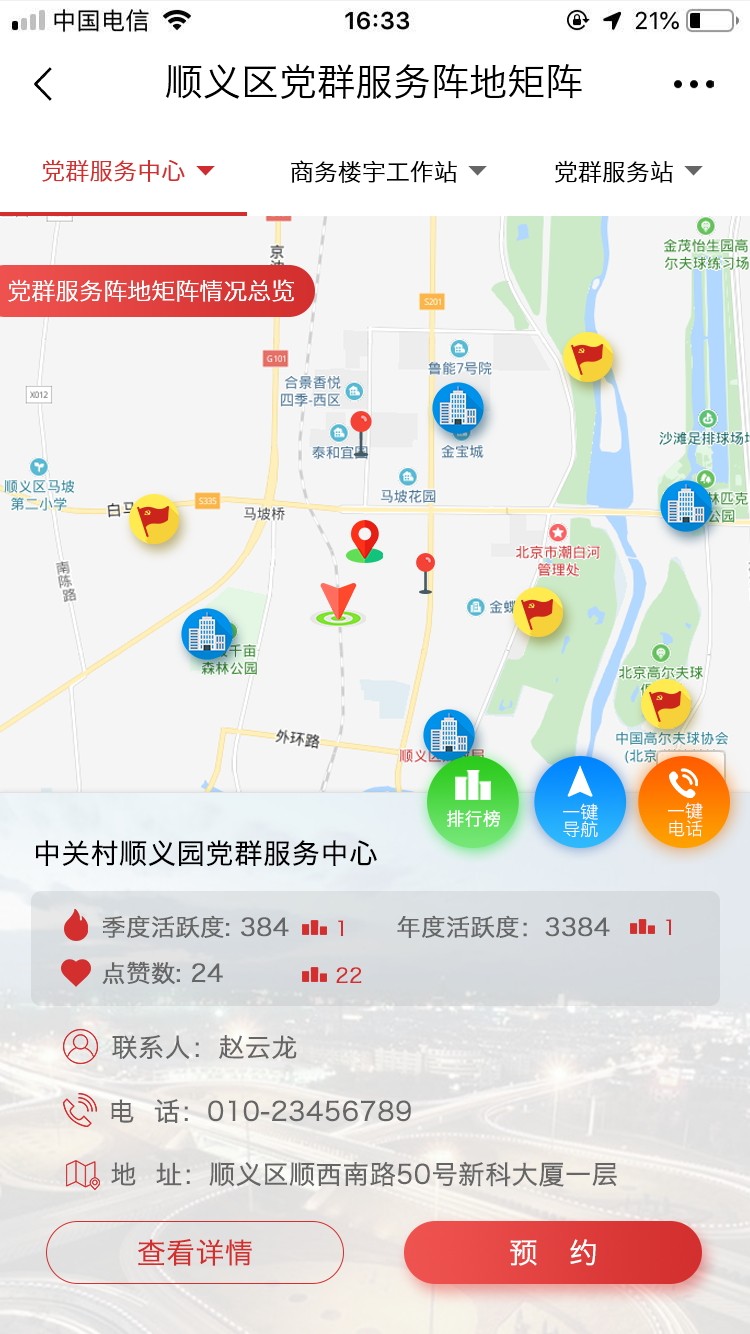Select the building marker near 森林公园

point(207,633)
